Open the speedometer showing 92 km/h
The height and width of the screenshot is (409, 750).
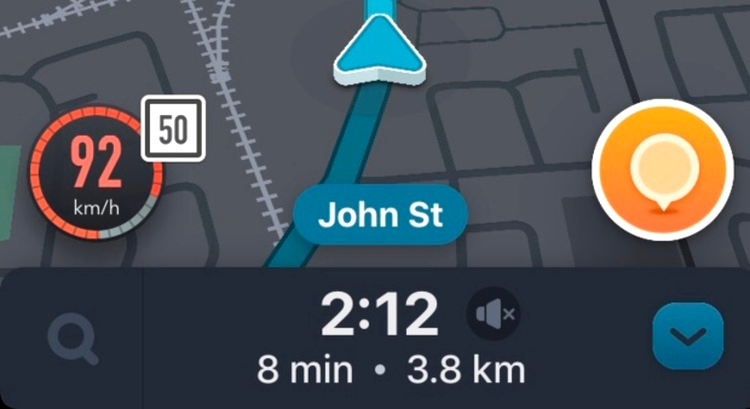[x=95, y=172]
